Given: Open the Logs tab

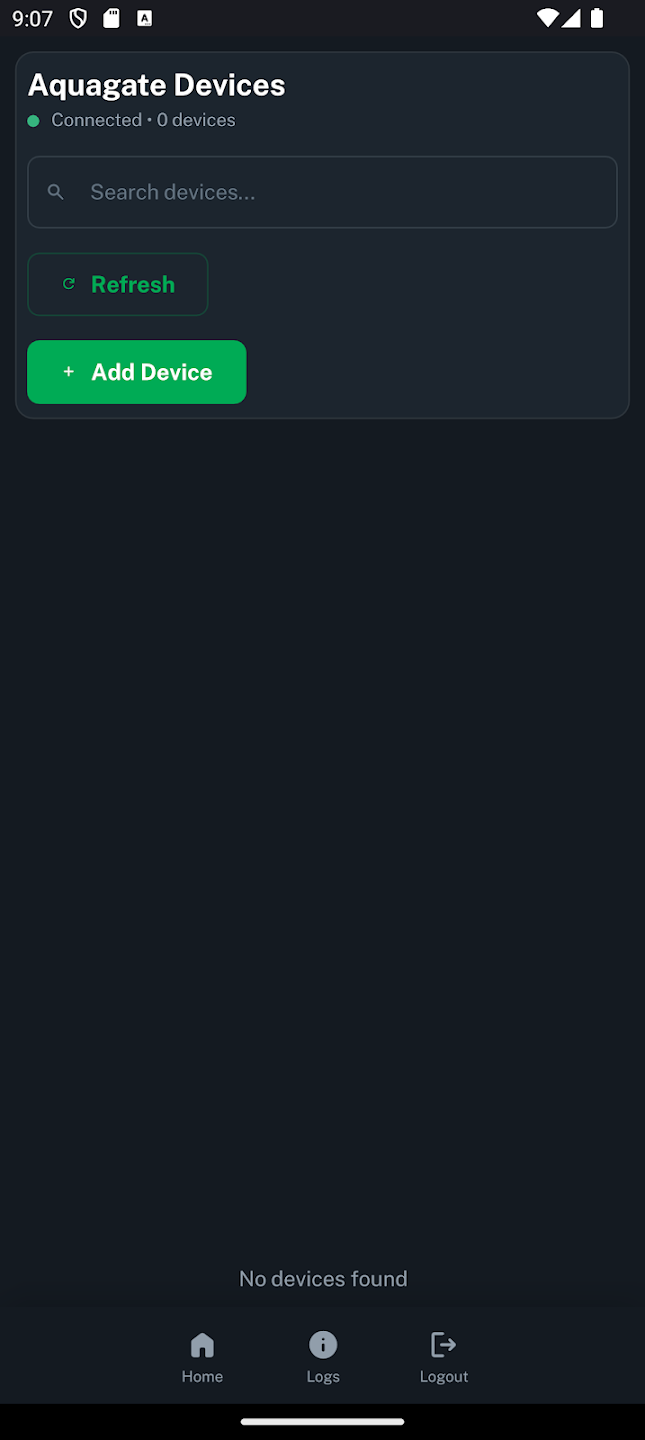Looking at the screenshot, I should click(323, 1356).
